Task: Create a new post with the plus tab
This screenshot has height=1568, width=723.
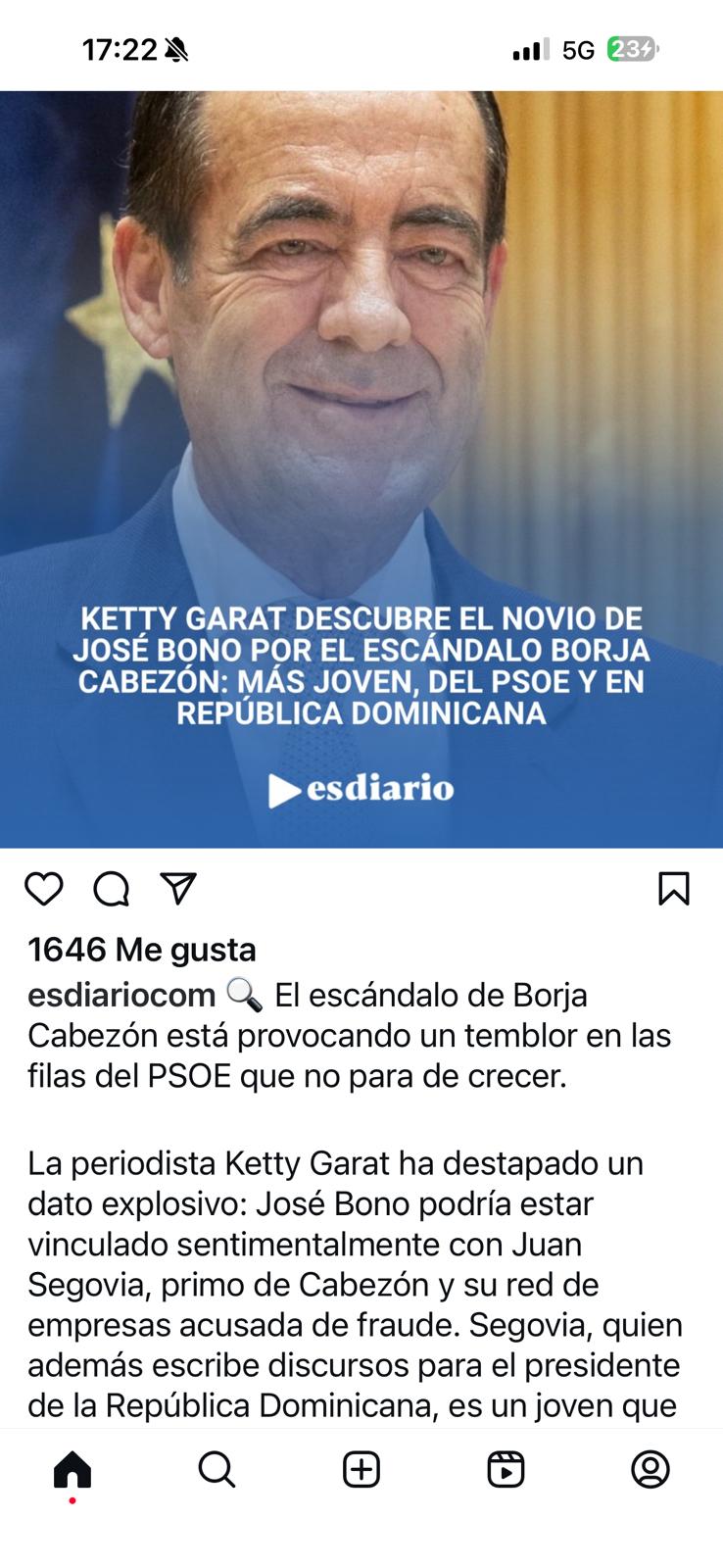Action: (x=361, y=1470)
